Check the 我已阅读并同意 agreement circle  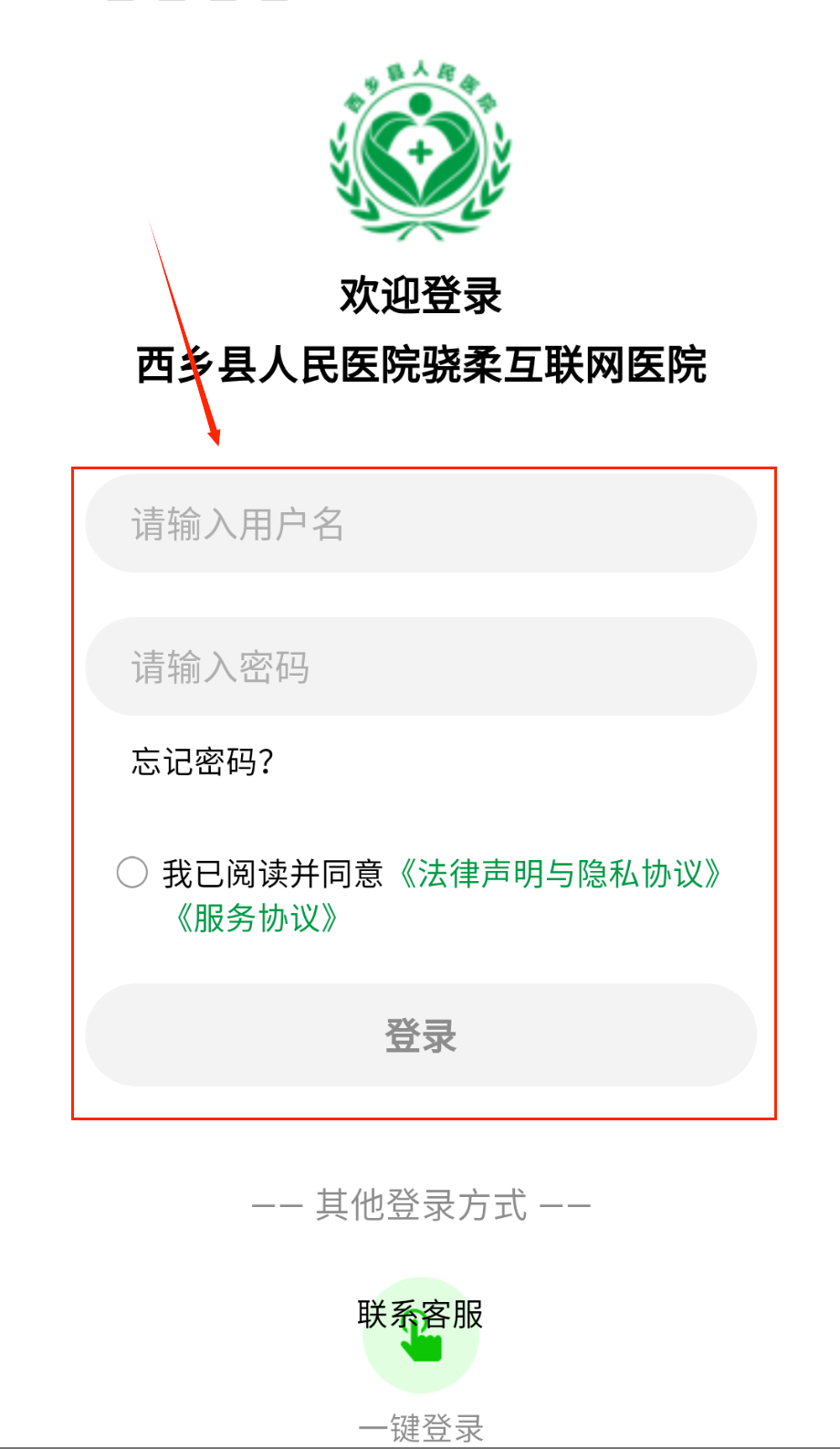coord(132,873)
